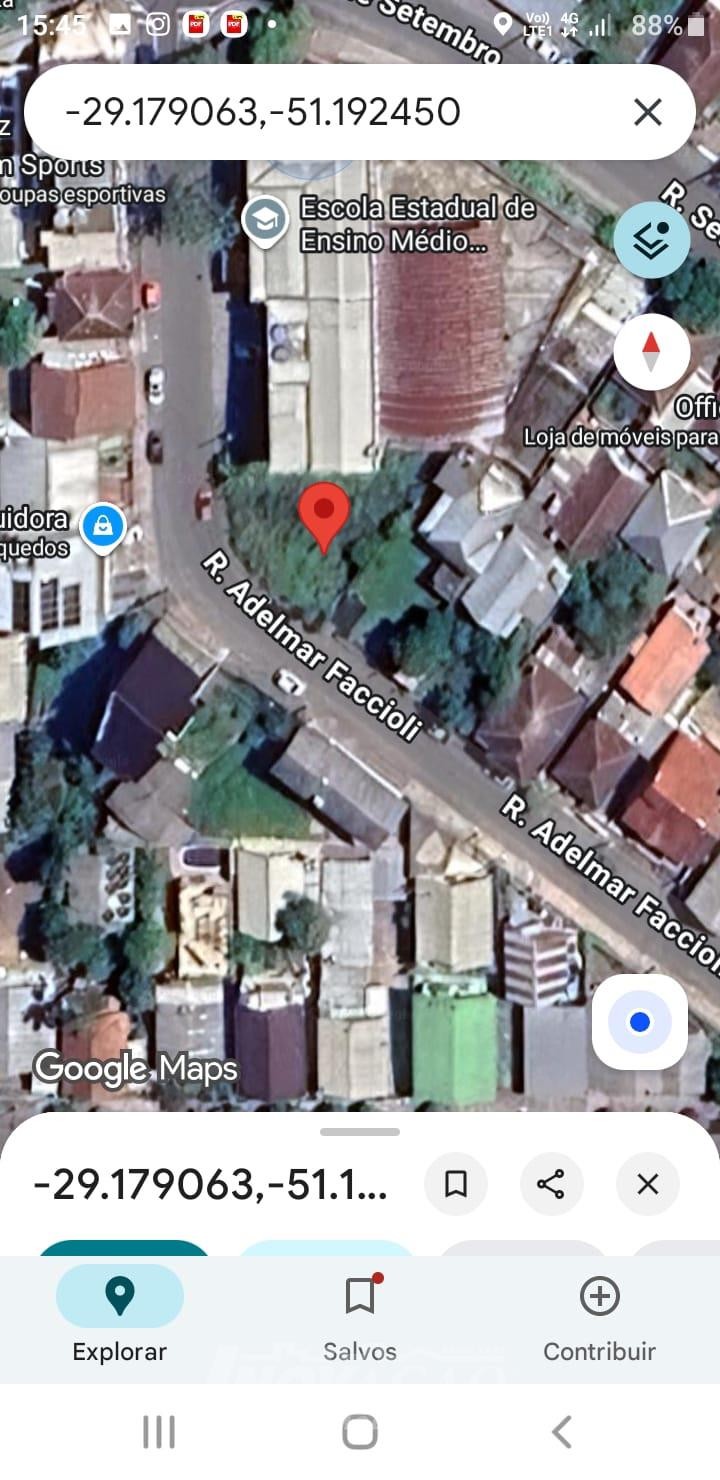The width and height of the screenshot is (720, 1480).
Task: Share the pinned coordinates
Action: point(551,1185)
